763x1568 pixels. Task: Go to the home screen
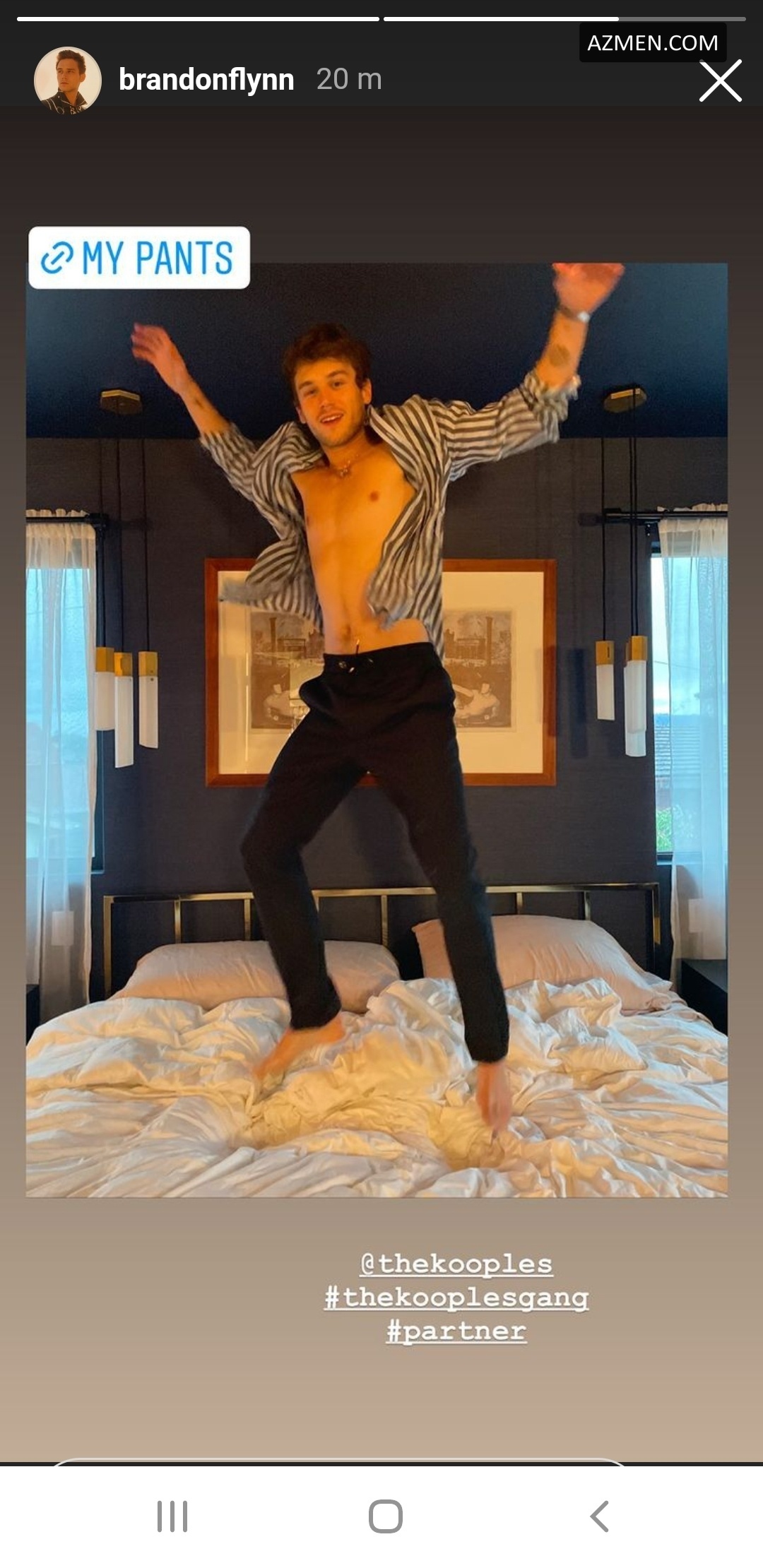click(386, 1516)
